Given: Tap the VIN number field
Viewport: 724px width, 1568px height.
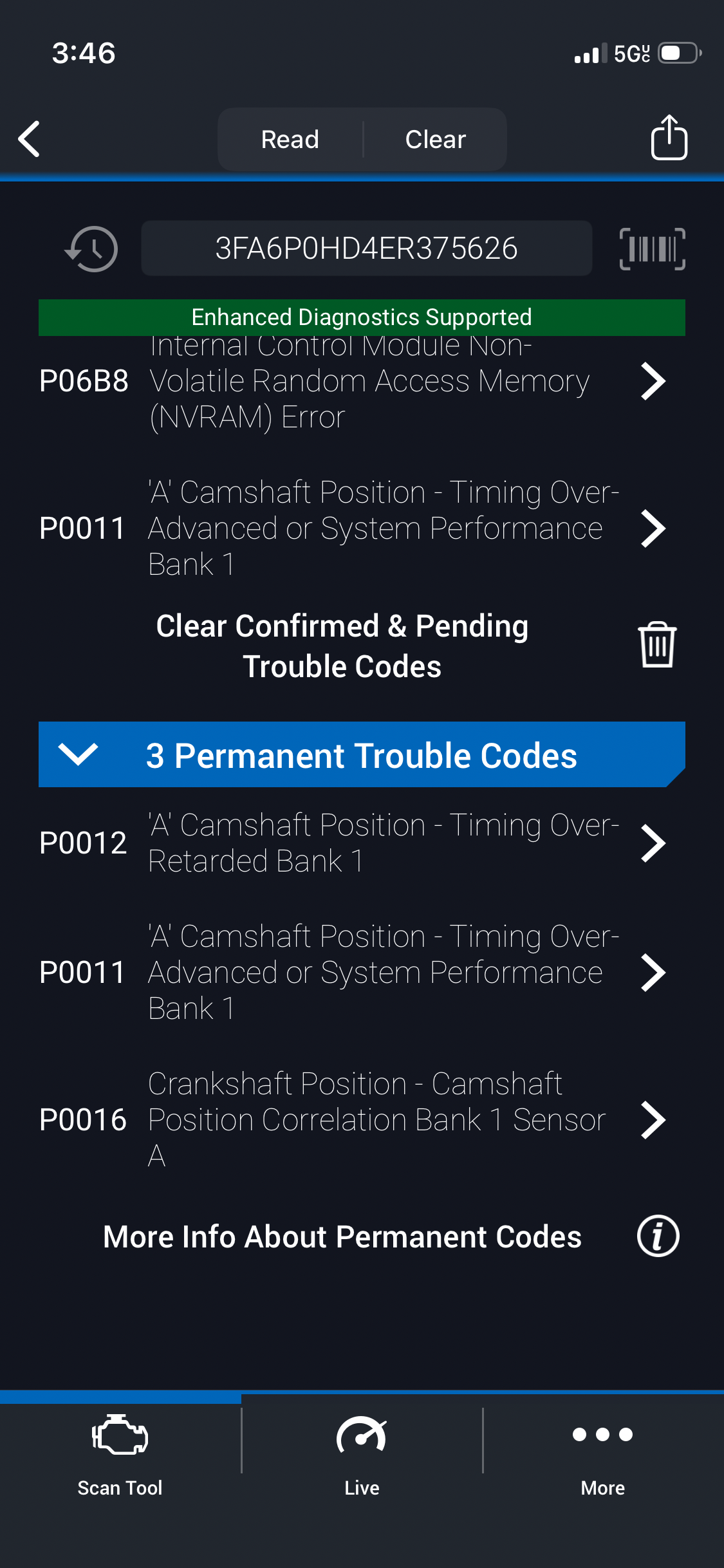Looking at the screenshot, I should pos(366,248).
